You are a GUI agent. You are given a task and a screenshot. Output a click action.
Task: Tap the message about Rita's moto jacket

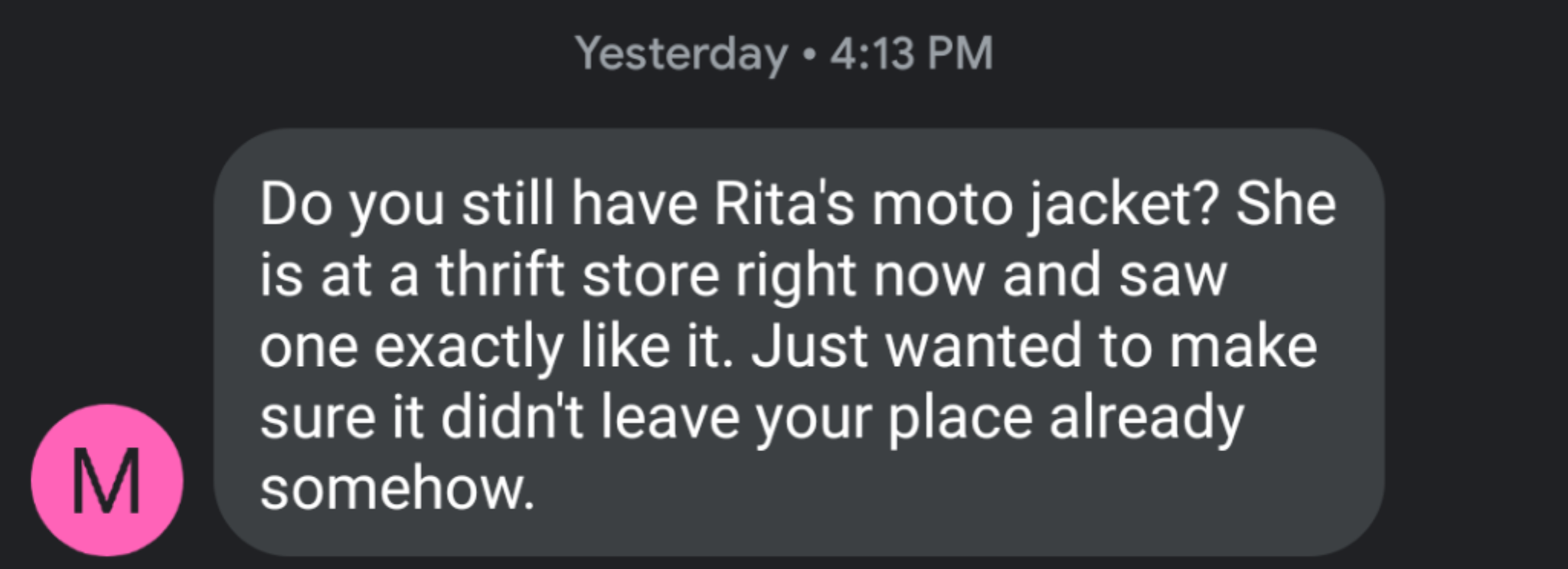pyautogui.click(x=798, y=343)
